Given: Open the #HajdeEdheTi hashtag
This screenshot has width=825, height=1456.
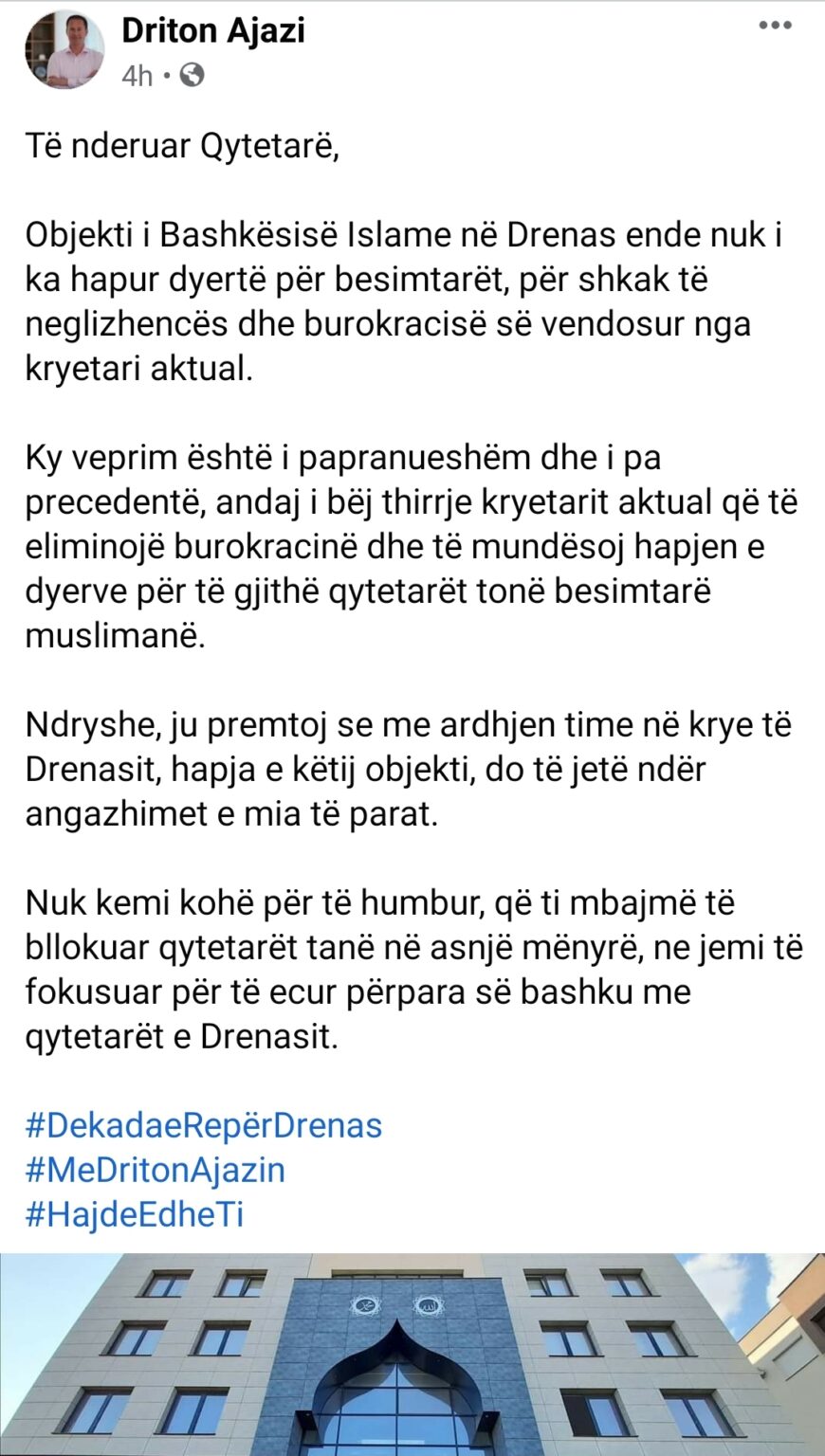Looking at the screenshot, I should [x=135, y=1214].
